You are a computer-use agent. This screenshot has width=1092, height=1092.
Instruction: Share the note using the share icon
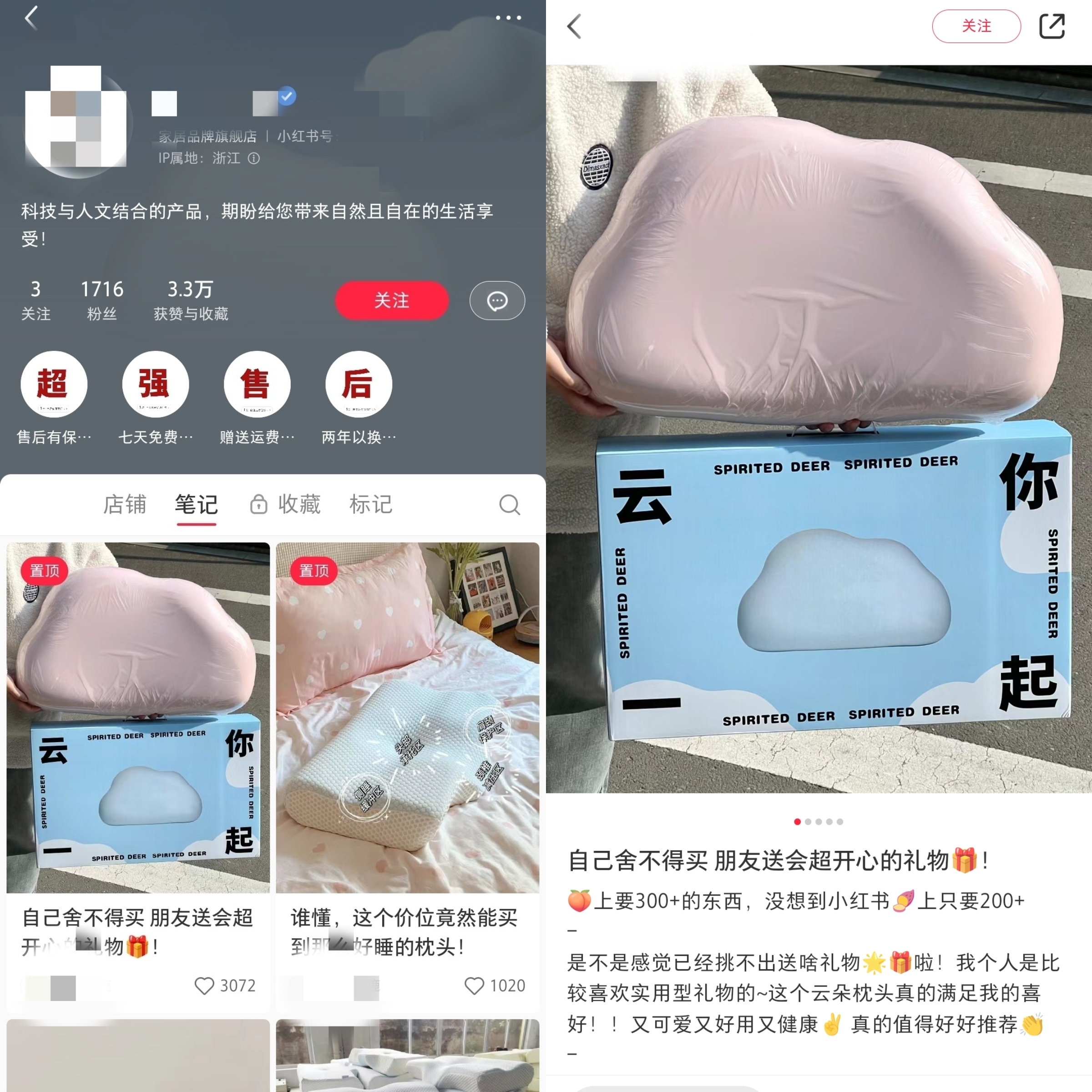click(x=1052, y=26)
